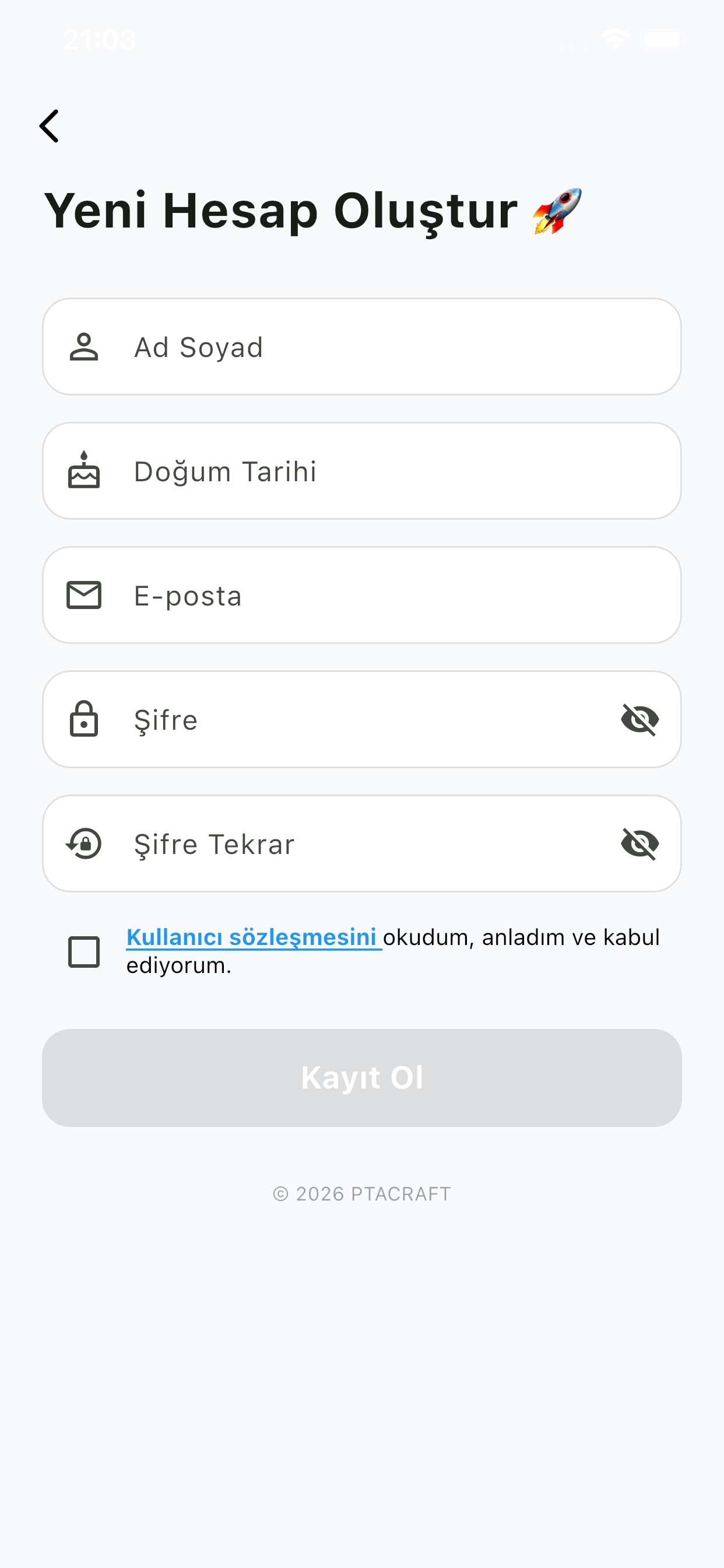Click inside the E-posta input field
Image resolution: width=724 pixels, height=1568 pixels.
tap(304, 594)
